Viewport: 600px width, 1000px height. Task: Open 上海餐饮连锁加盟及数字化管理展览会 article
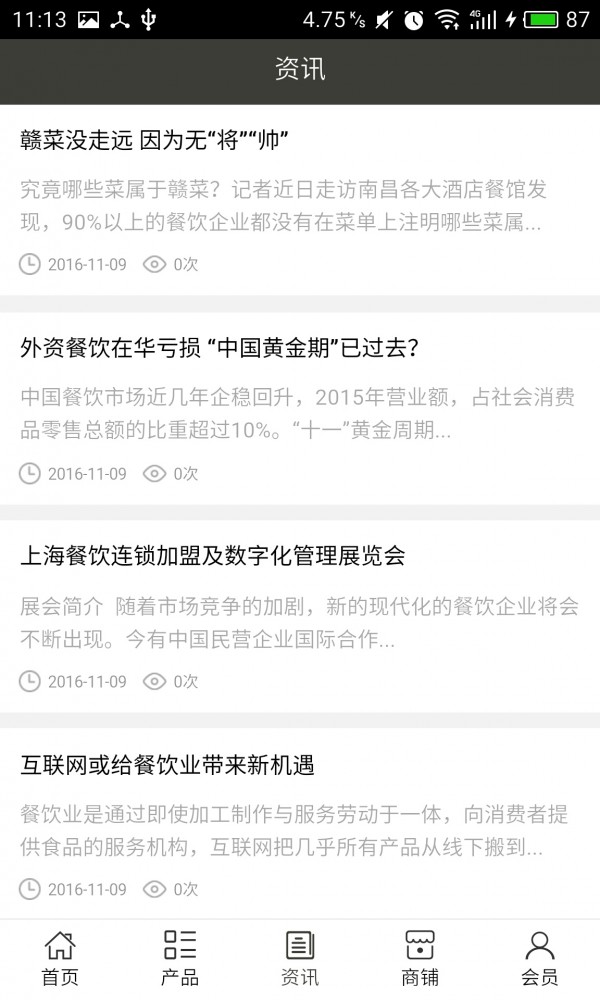(x=213, y=556)
